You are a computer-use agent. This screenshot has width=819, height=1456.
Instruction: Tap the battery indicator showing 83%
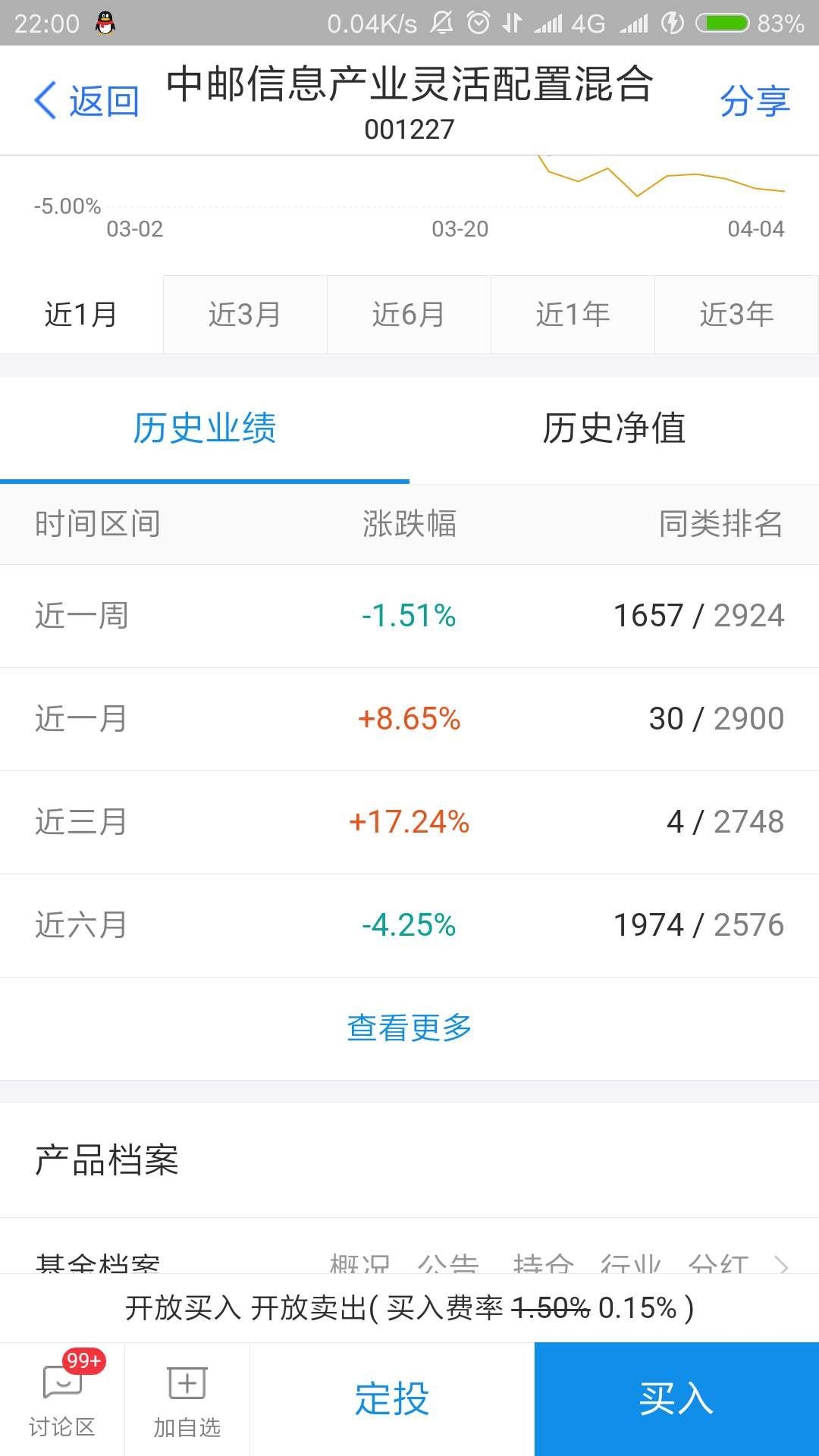(x=720, y=21)
